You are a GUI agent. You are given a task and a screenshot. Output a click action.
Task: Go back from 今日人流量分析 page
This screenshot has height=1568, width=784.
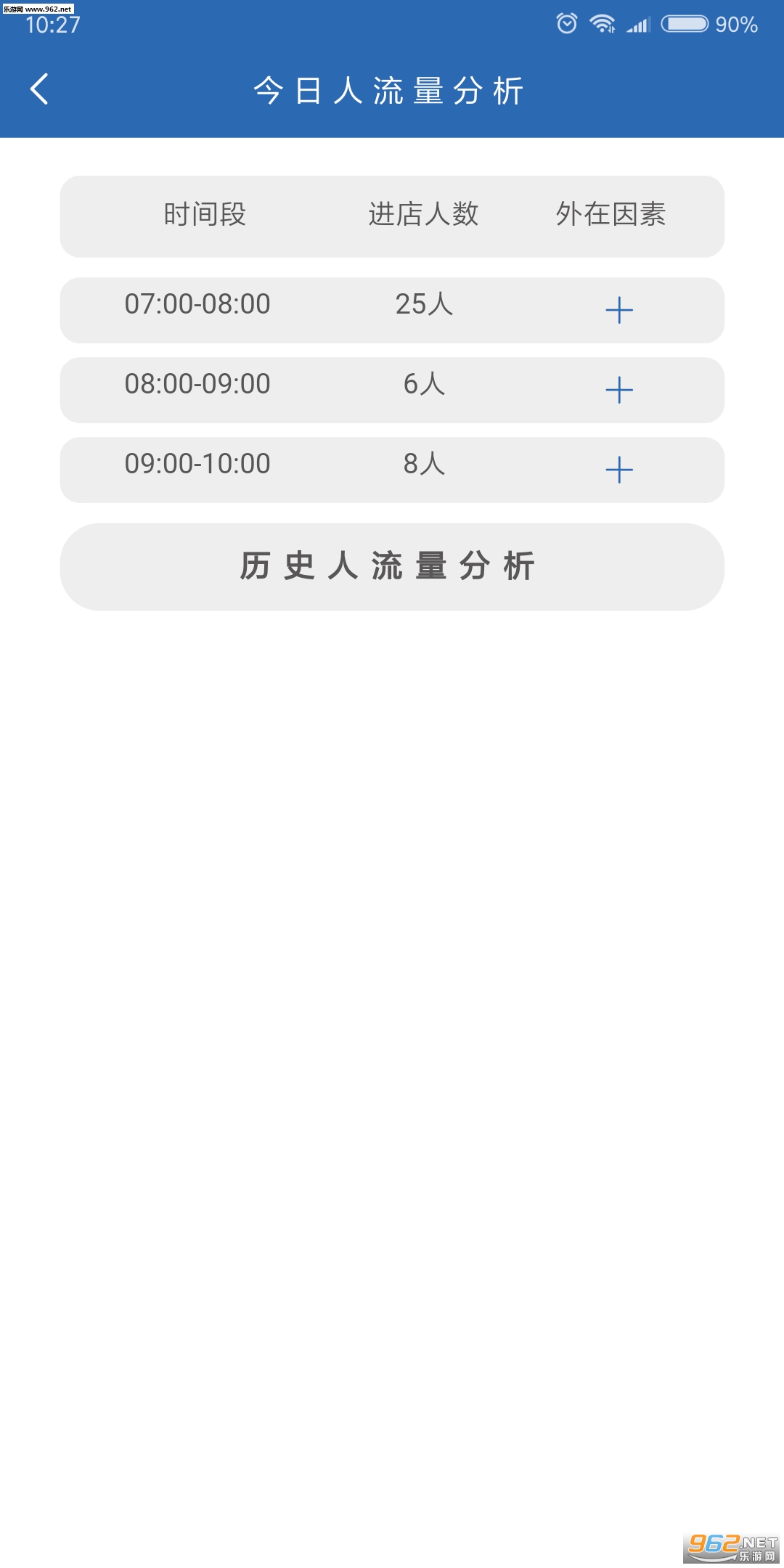pos(40,89)
